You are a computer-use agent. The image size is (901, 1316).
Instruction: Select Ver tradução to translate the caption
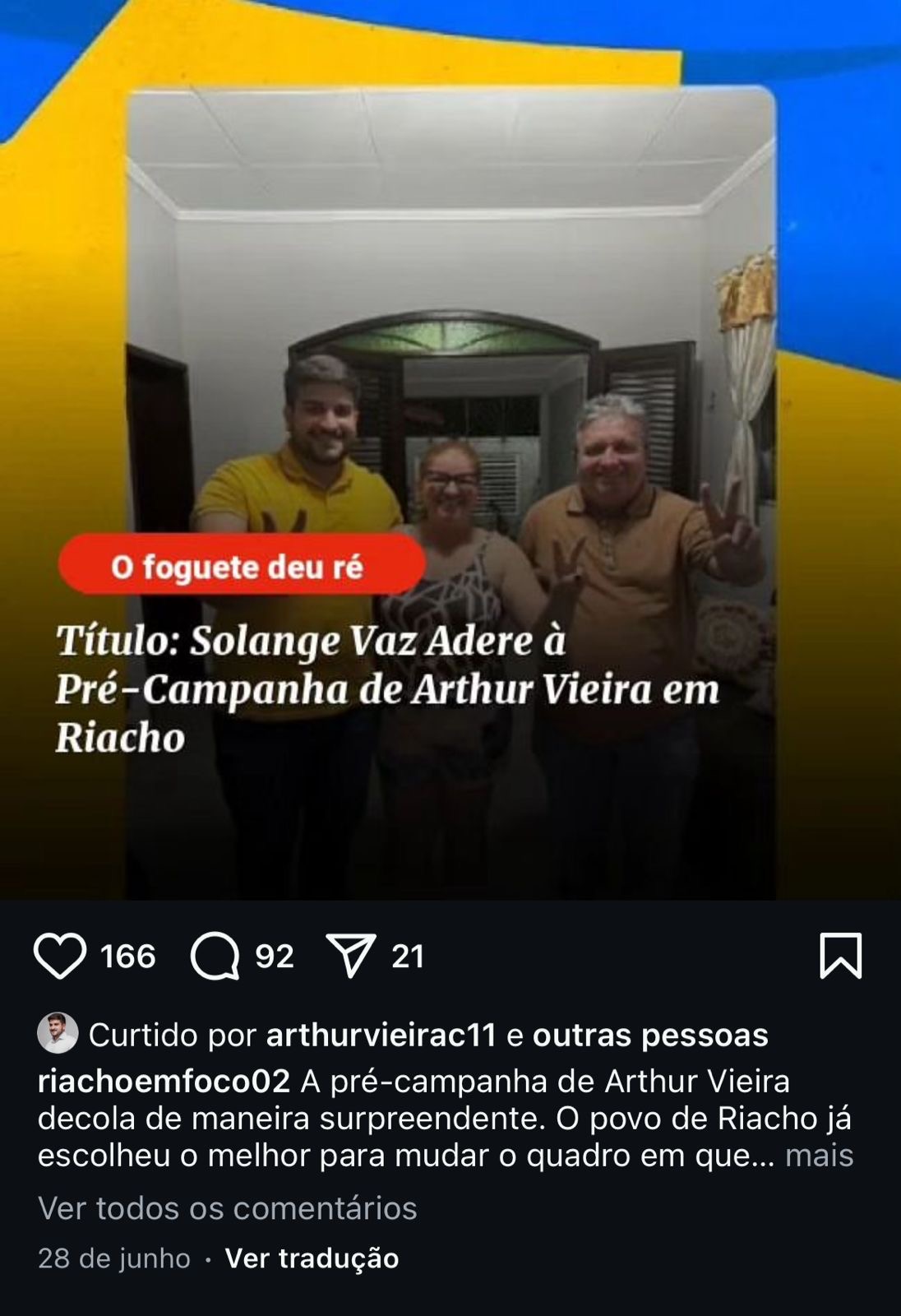(x=312, y=1258)
